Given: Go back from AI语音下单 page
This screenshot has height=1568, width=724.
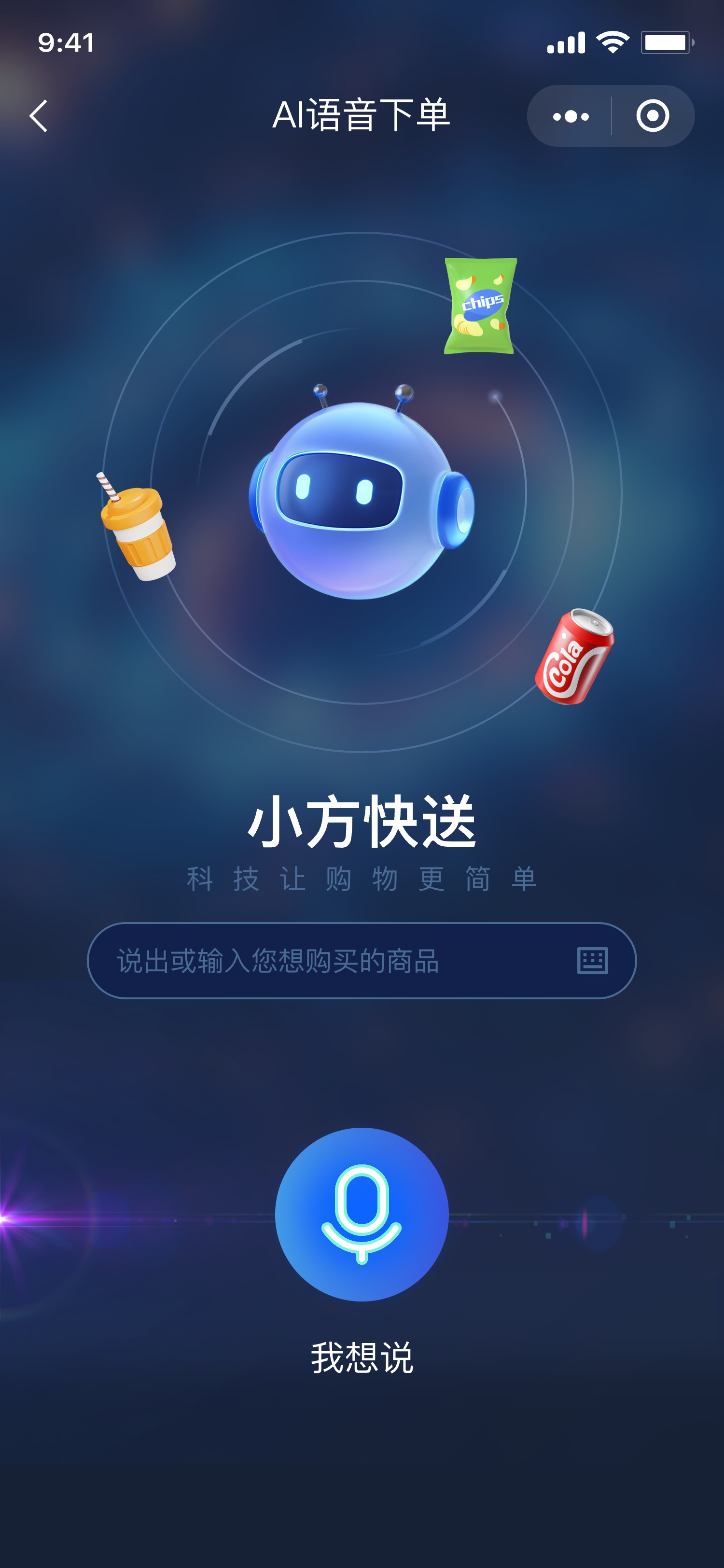Looking at the screenshot, I should pyautogui.click(x=39, y=116).
